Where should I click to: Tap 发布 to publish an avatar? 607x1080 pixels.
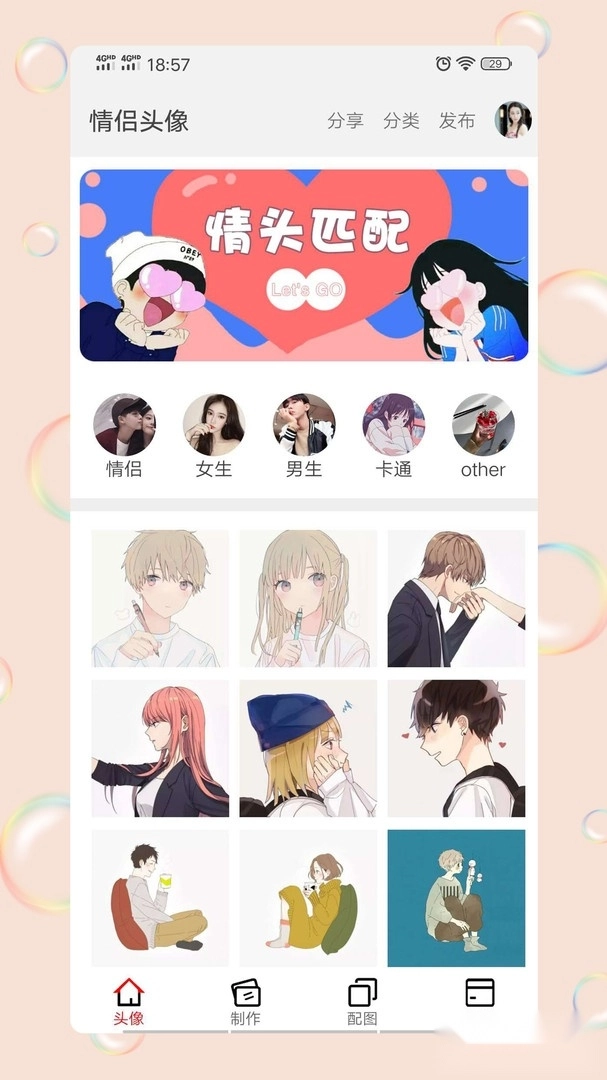pyautogui.click(x=457, y=121)
